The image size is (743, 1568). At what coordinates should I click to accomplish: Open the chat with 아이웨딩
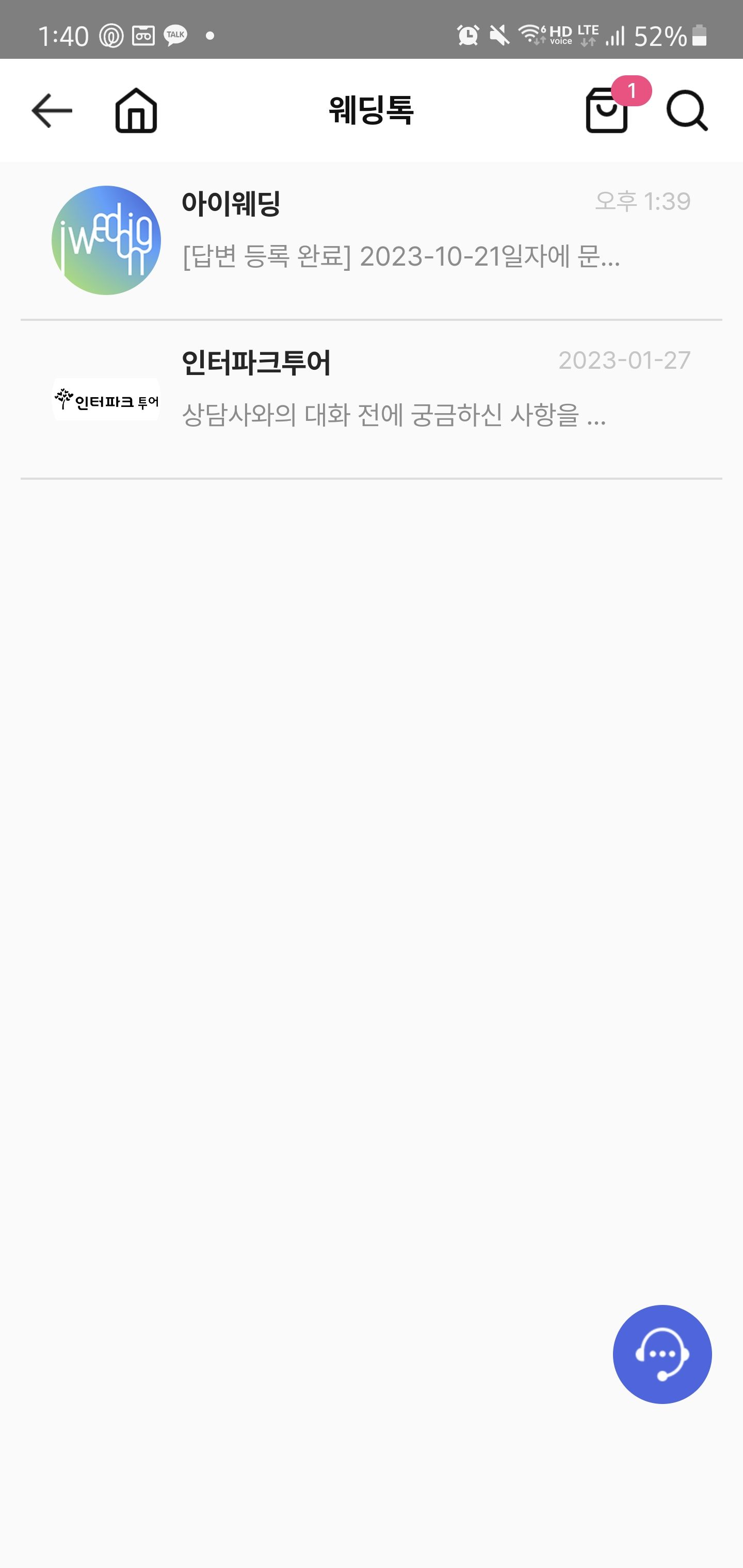372,240
